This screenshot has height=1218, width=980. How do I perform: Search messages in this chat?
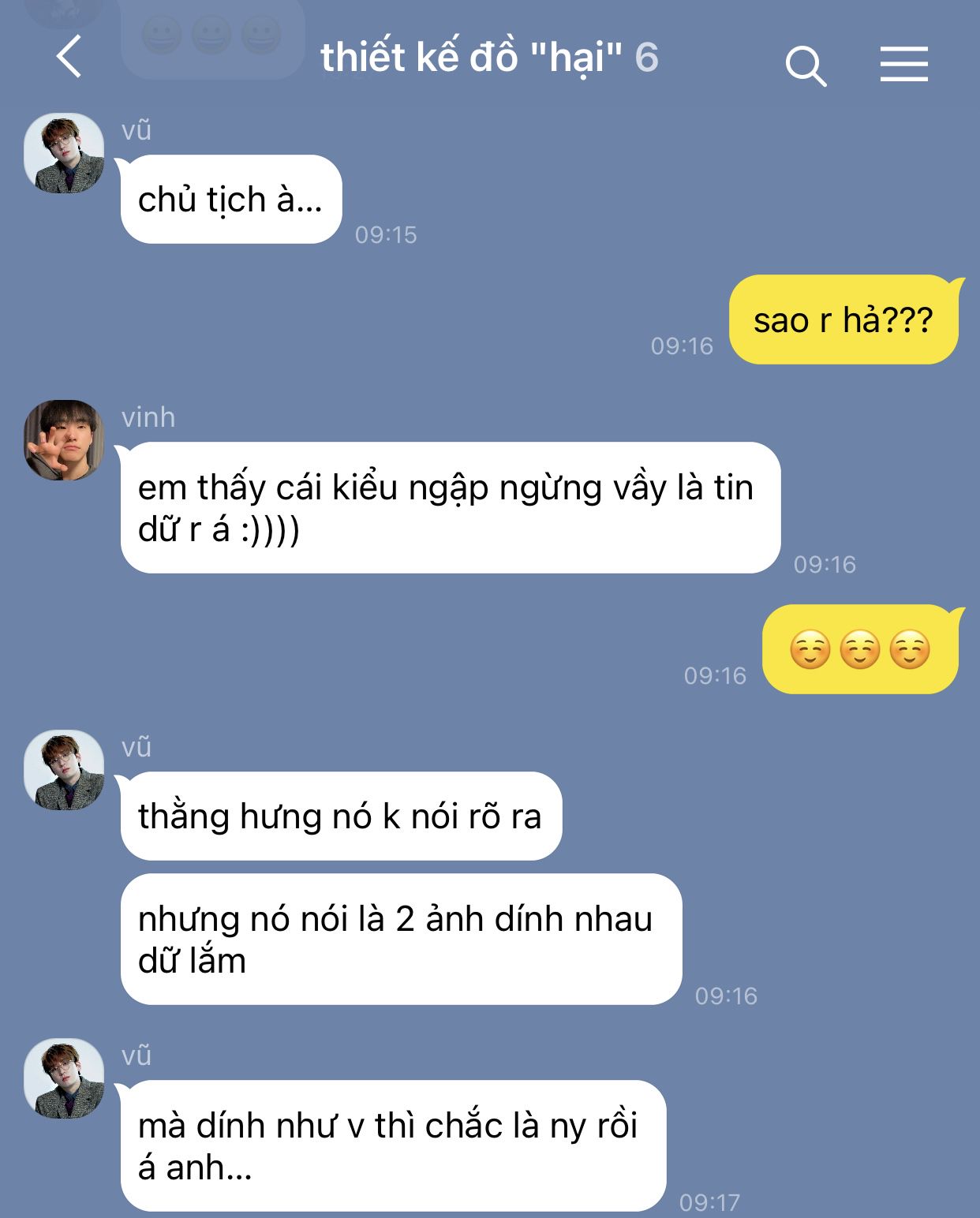pyautogui.click(x=806, y=65)
